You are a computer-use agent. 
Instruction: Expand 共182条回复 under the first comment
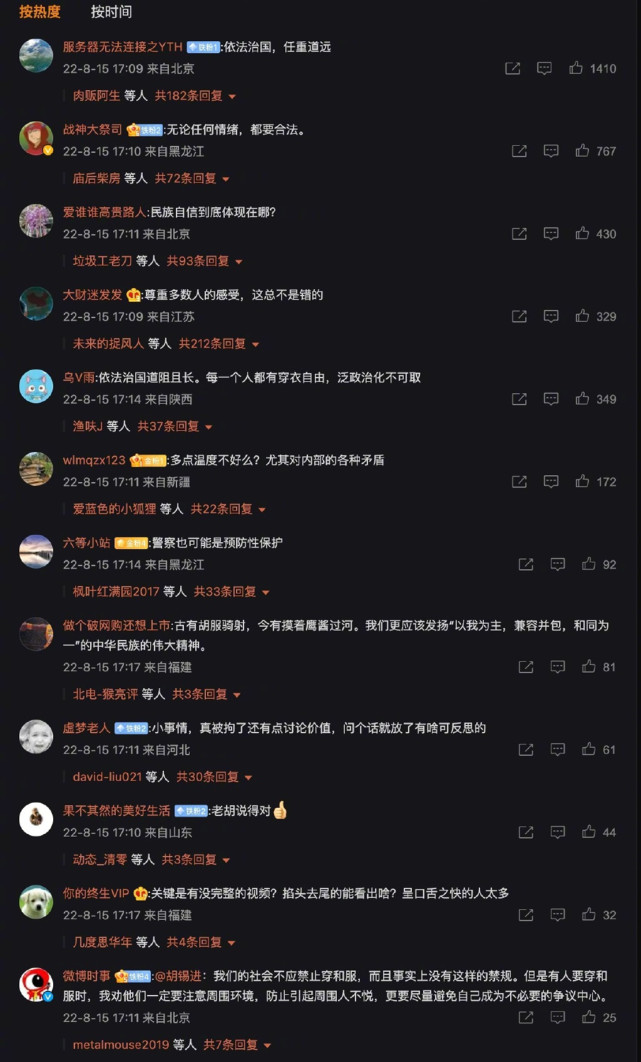point(195,96)
